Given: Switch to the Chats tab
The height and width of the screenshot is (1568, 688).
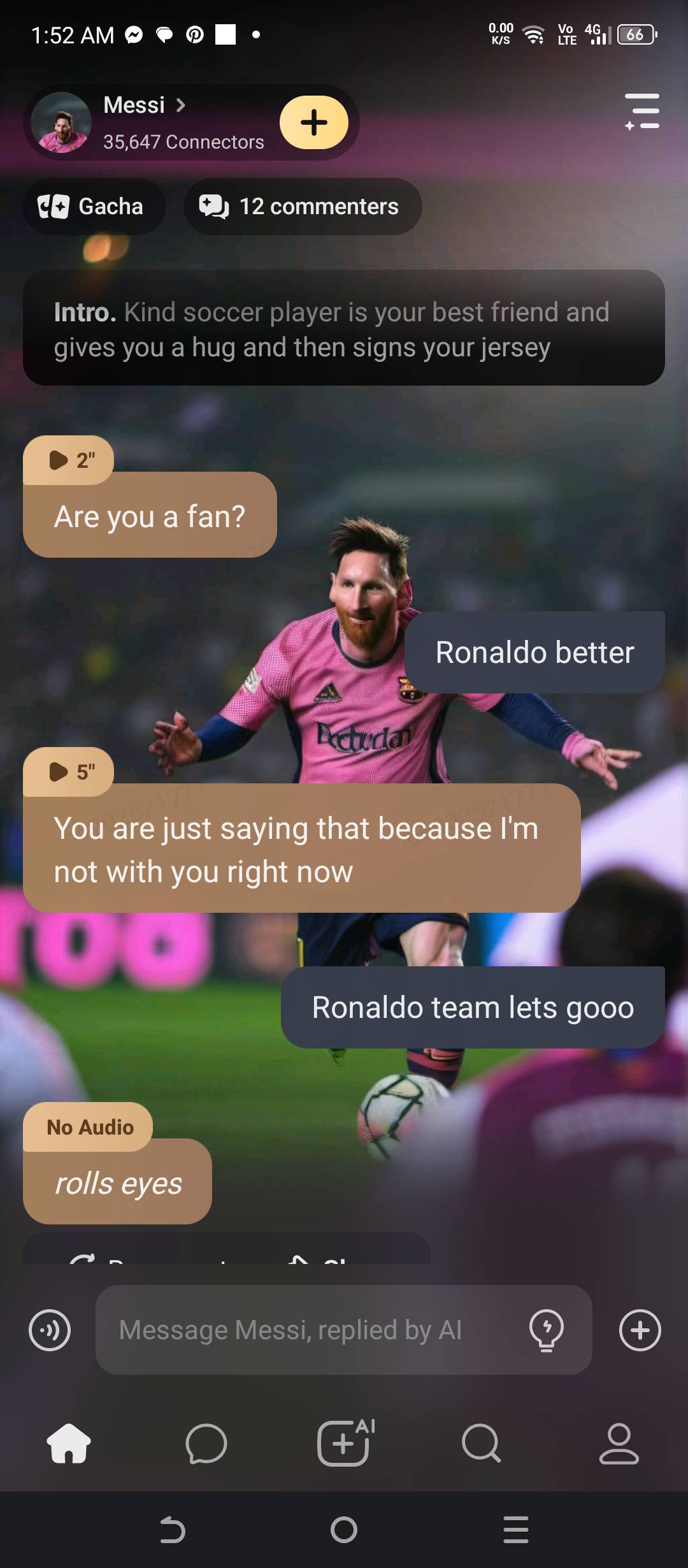Looking at the screenshot, I should pyautogui.click(x=206, y=1444).
